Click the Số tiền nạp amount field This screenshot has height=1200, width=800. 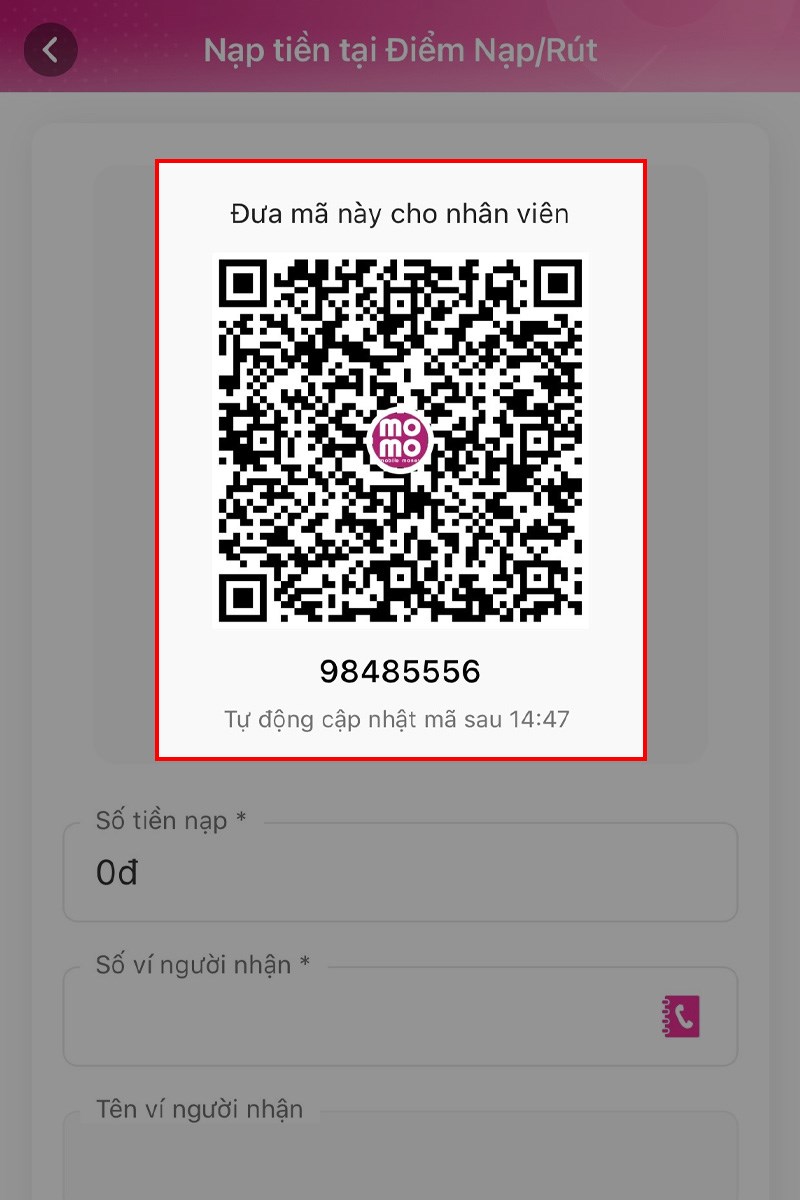400,872
